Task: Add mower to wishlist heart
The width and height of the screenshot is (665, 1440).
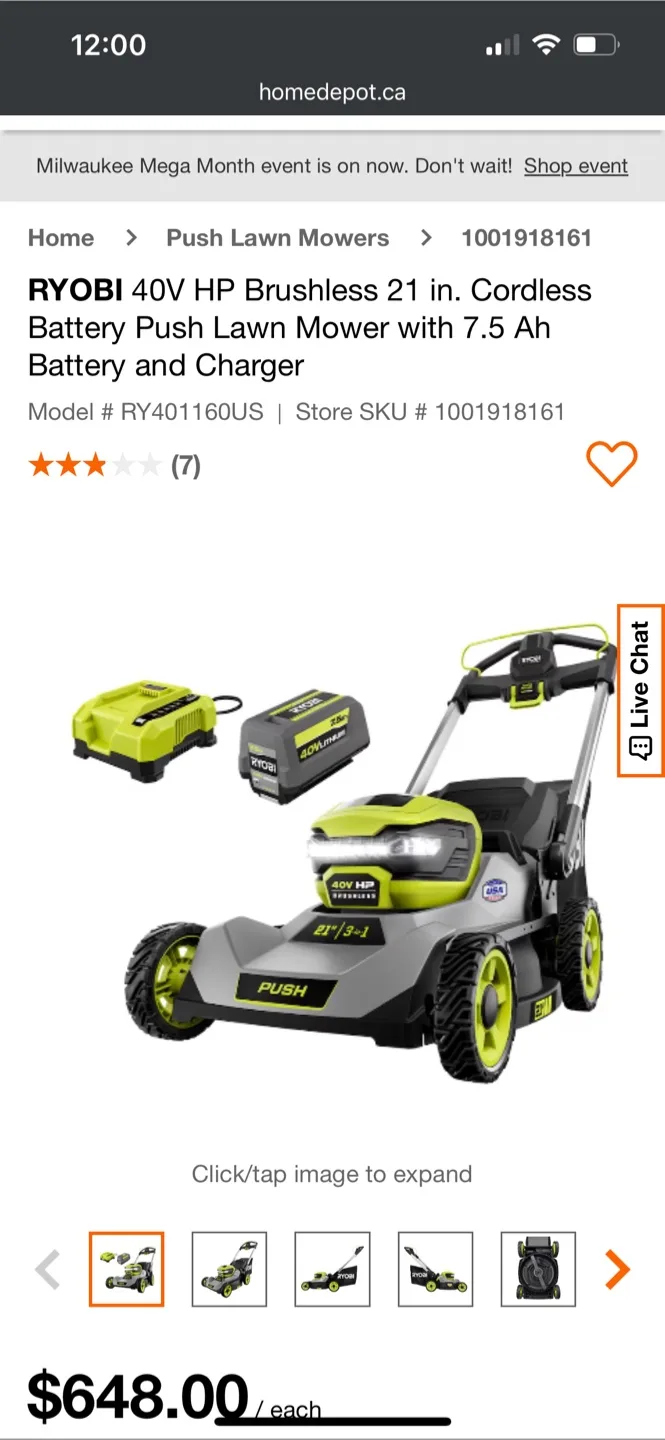Action: click(611, 464)
